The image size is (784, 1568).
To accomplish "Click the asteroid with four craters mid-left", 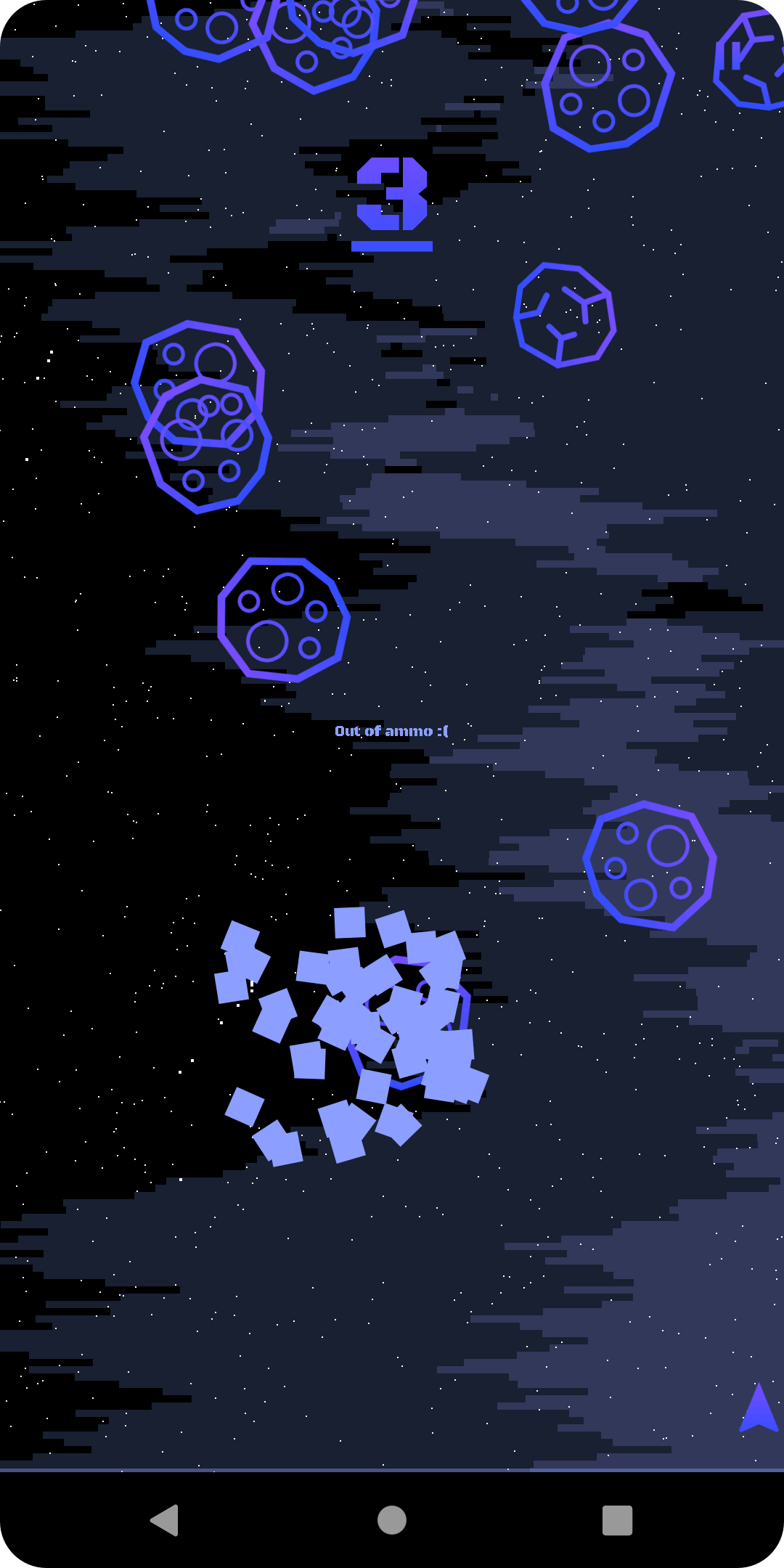I will click(x=283, y=621).
